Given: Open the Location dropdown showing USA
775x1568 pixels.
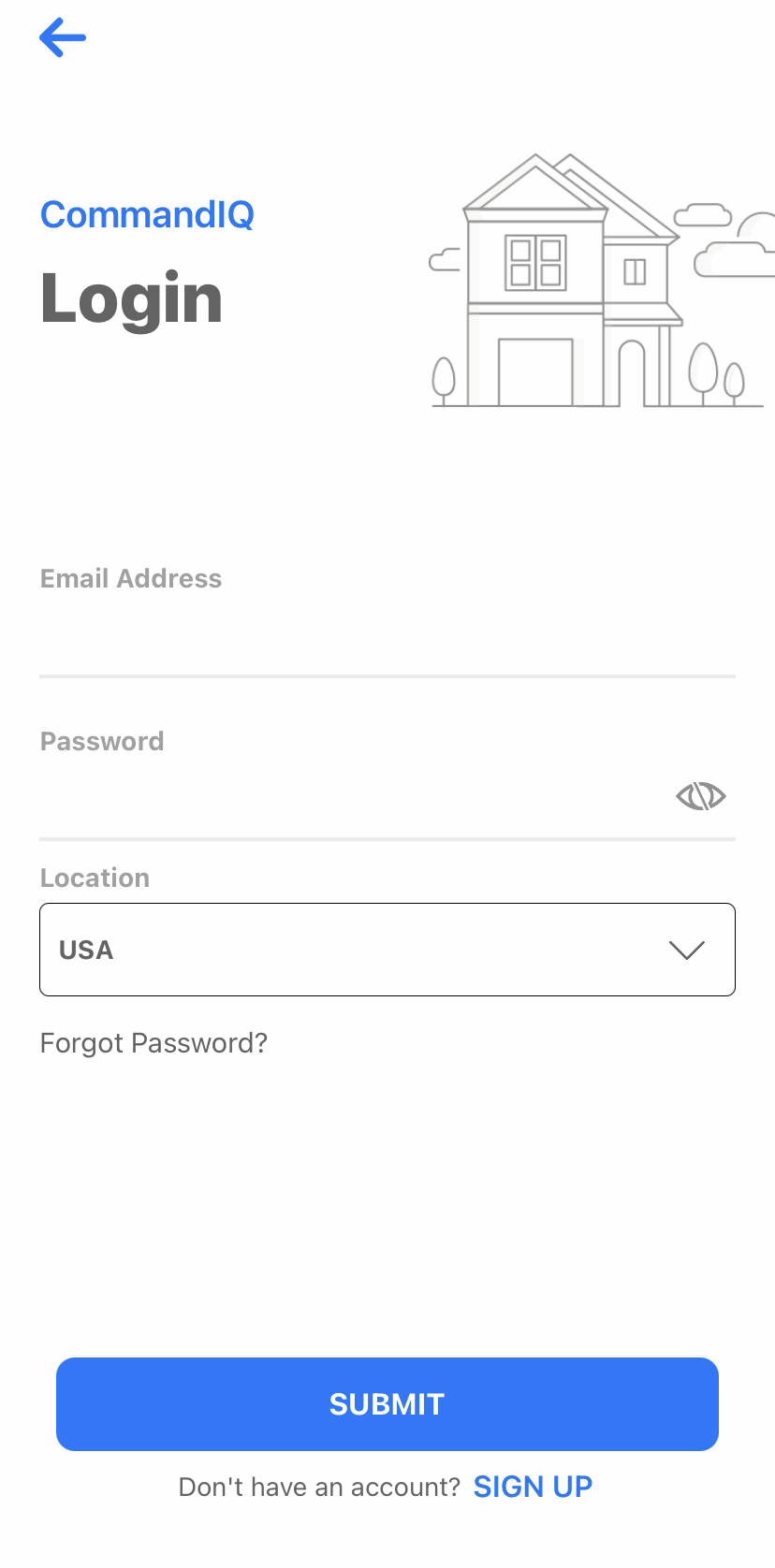Looking at the screenshot, I should 387,950.
